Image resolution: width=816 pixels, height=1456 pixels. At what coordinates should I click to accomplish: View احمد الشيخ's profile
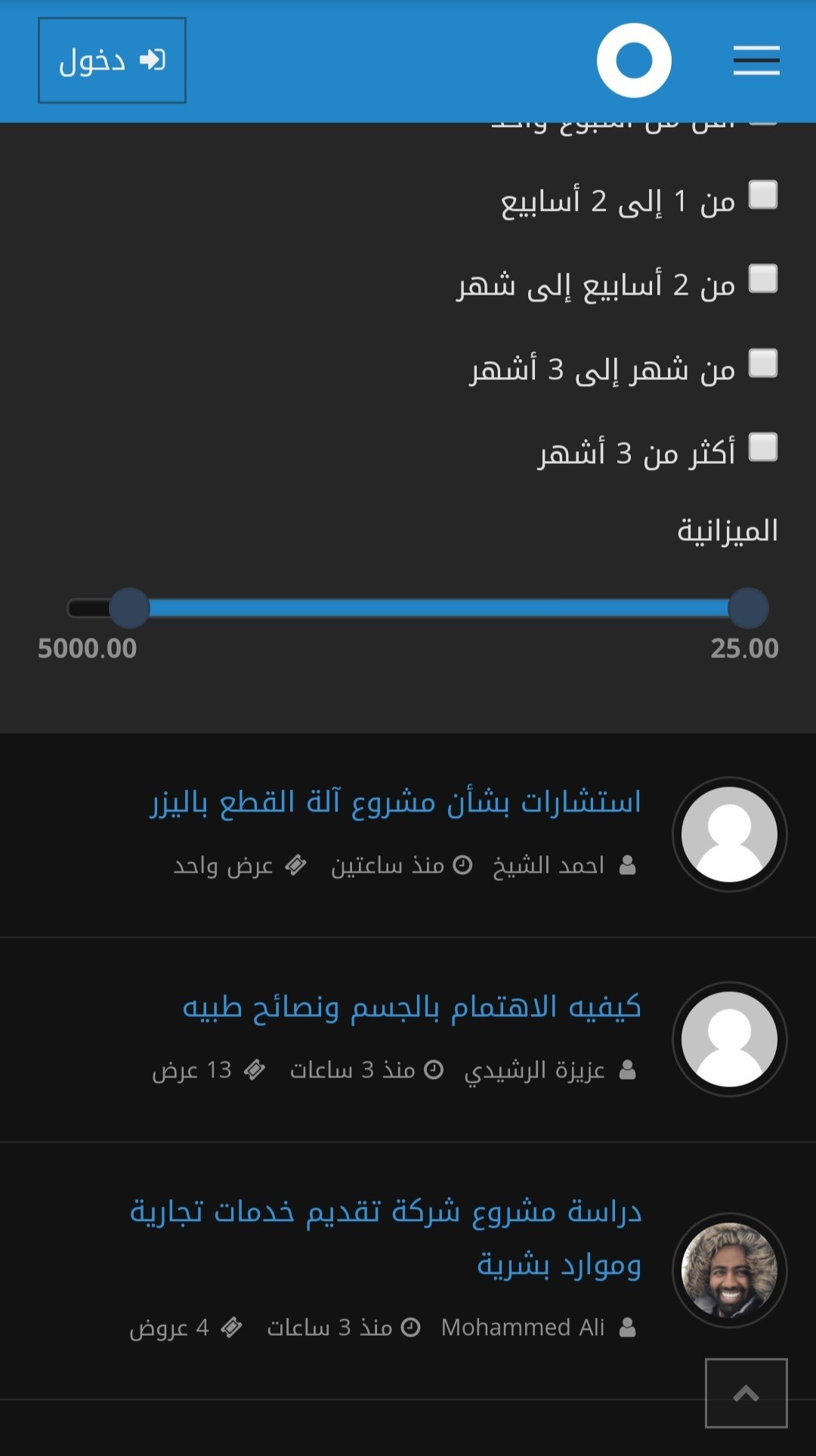click(549, 865)
